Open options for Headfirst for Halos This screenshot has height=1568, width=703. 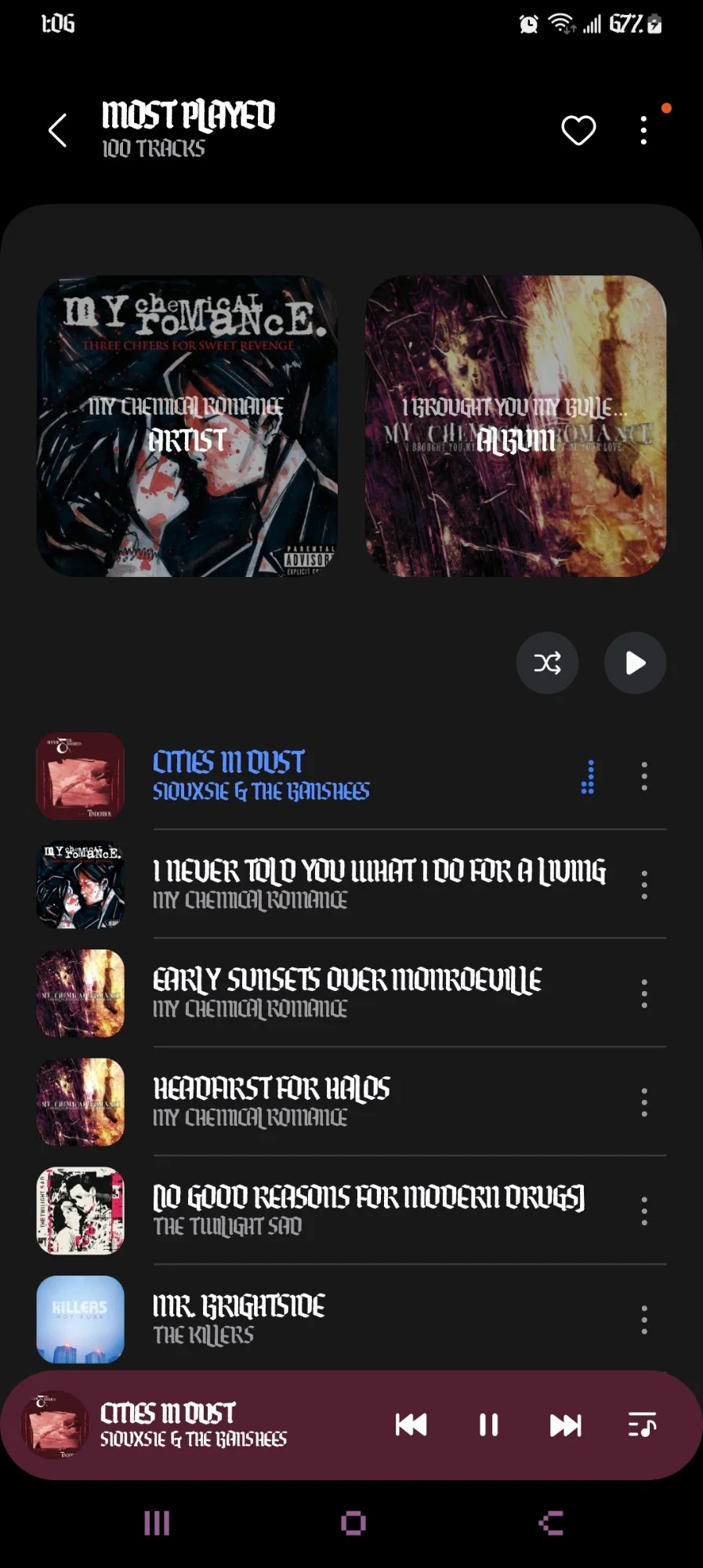click(644, 1102)
